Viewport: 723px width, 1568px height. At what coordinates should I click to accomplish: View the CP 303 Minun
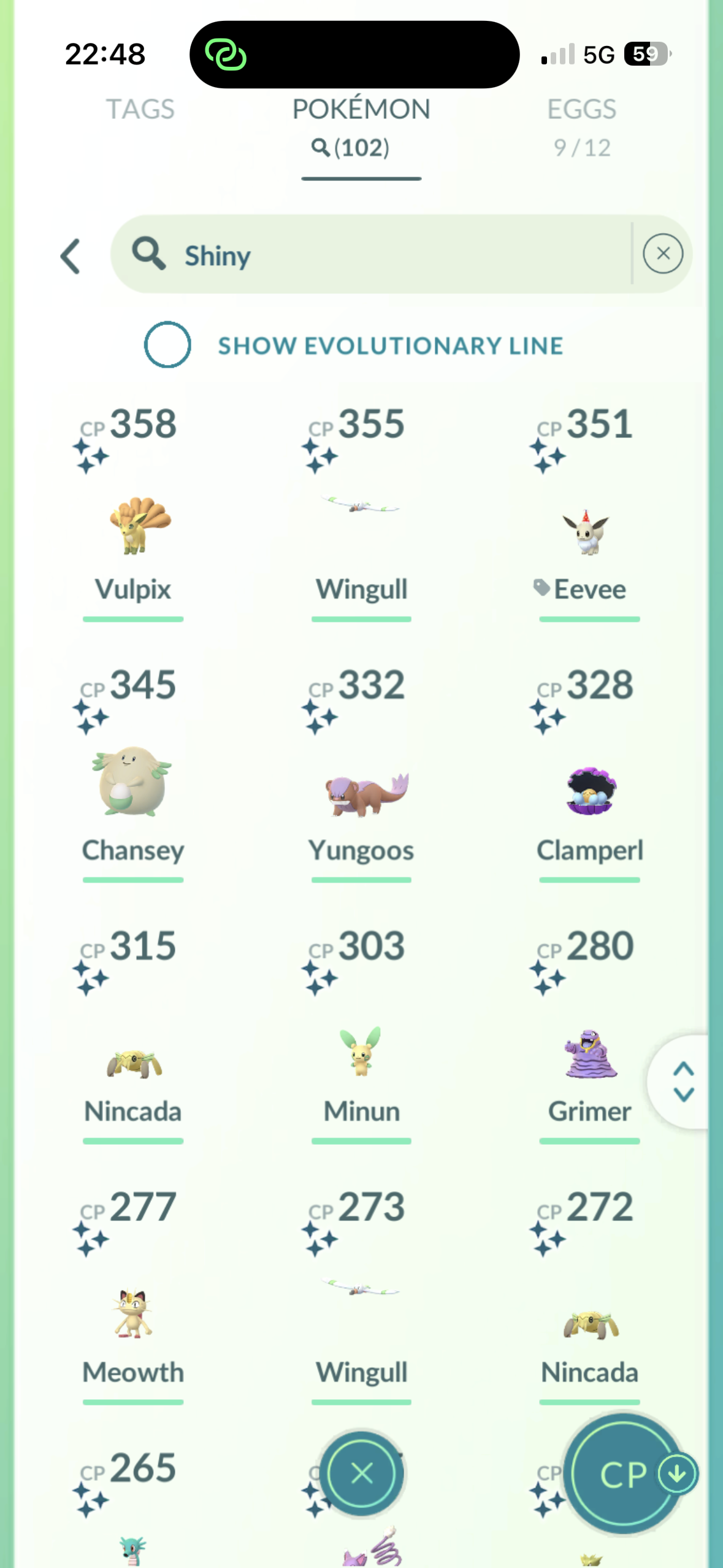coord(361,1052)
